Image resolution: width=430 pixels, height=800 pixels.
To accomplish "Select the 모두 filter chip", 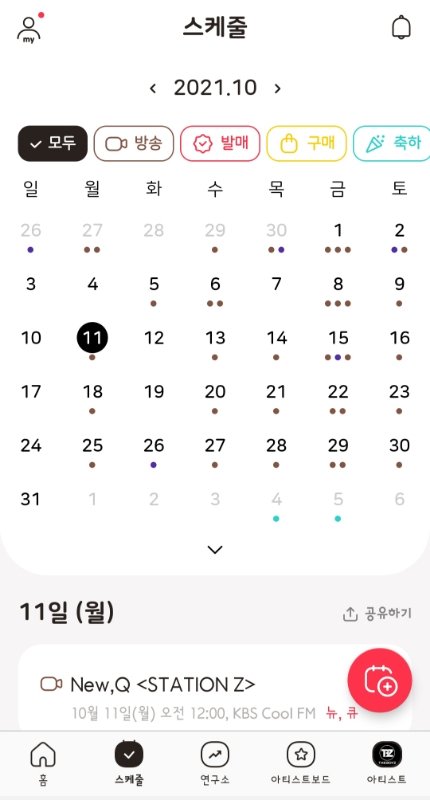I will click(x=53, y=143).
